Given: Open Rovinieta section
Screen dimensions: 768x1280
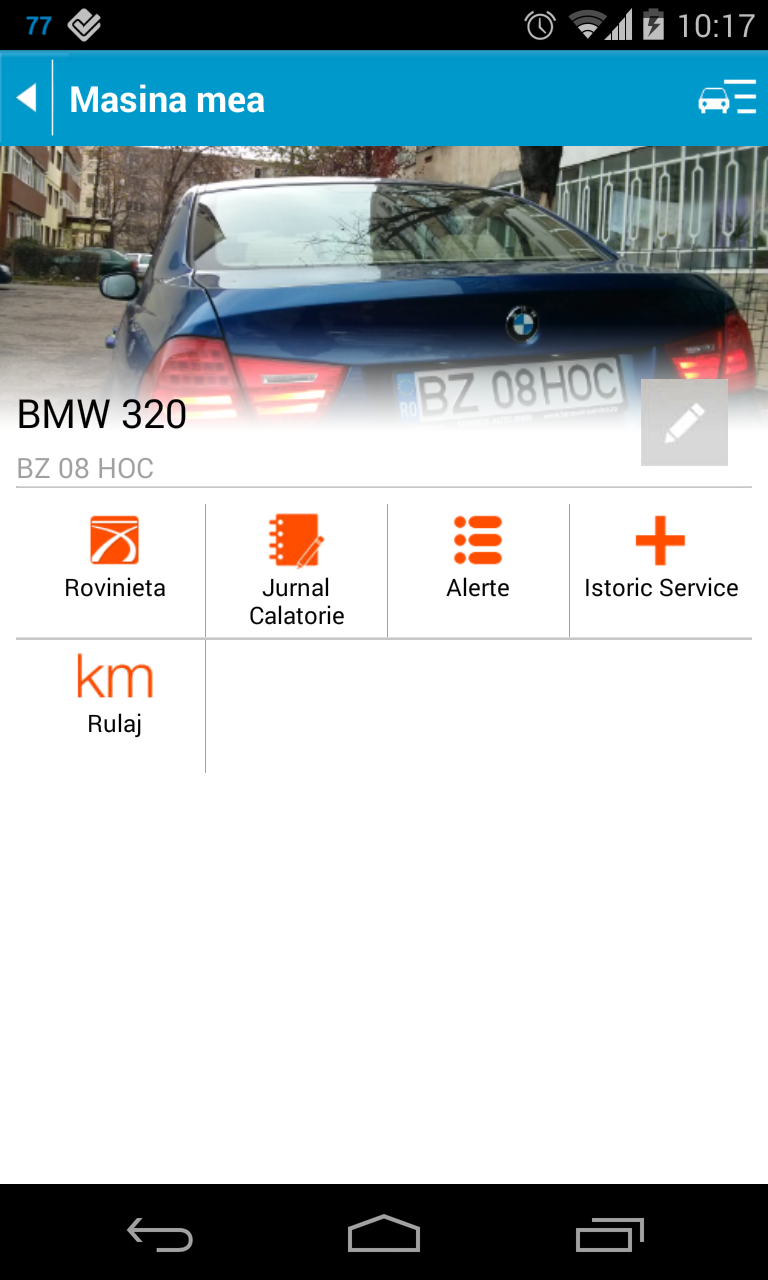Looking at the screenshot, I should (x=114, y=558).
